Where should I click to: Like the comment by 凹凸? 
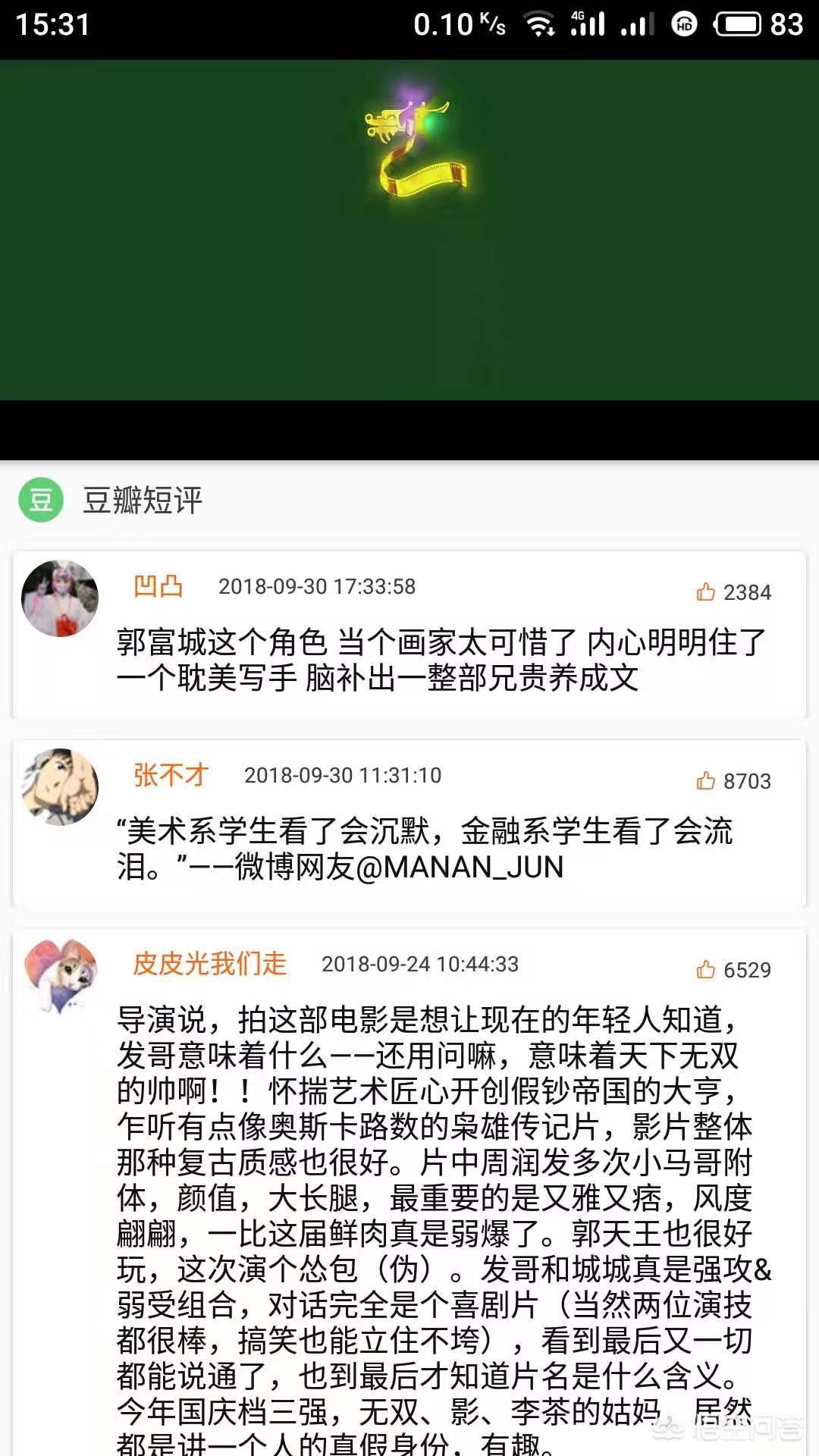pyautogui.click(x=706, y=592)
